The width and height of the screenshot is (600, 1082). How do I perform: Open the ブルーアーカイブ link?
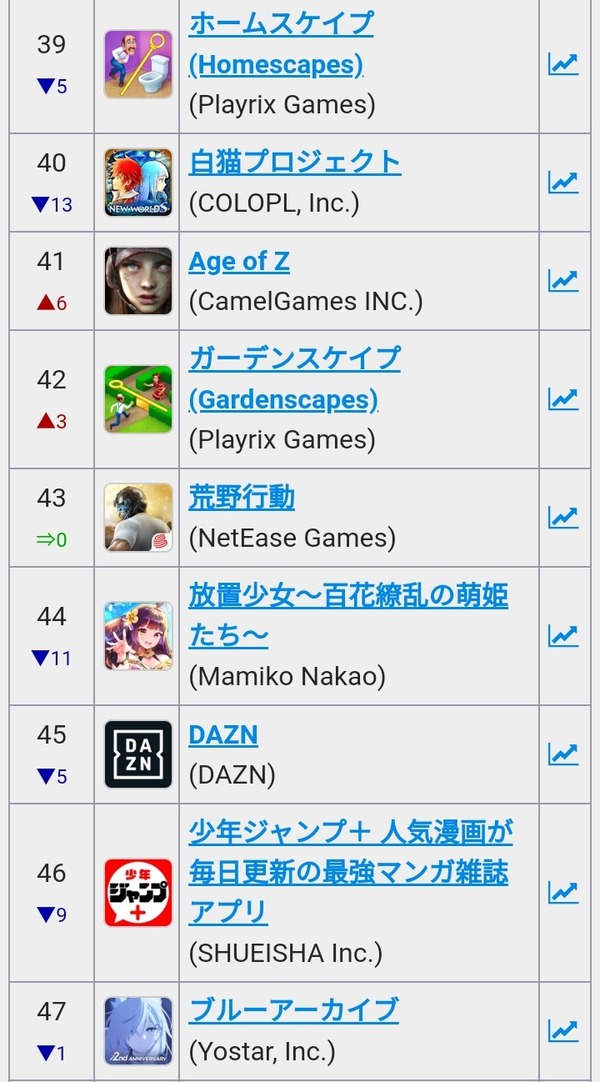pyautogui.click(x=293, y=1011)
